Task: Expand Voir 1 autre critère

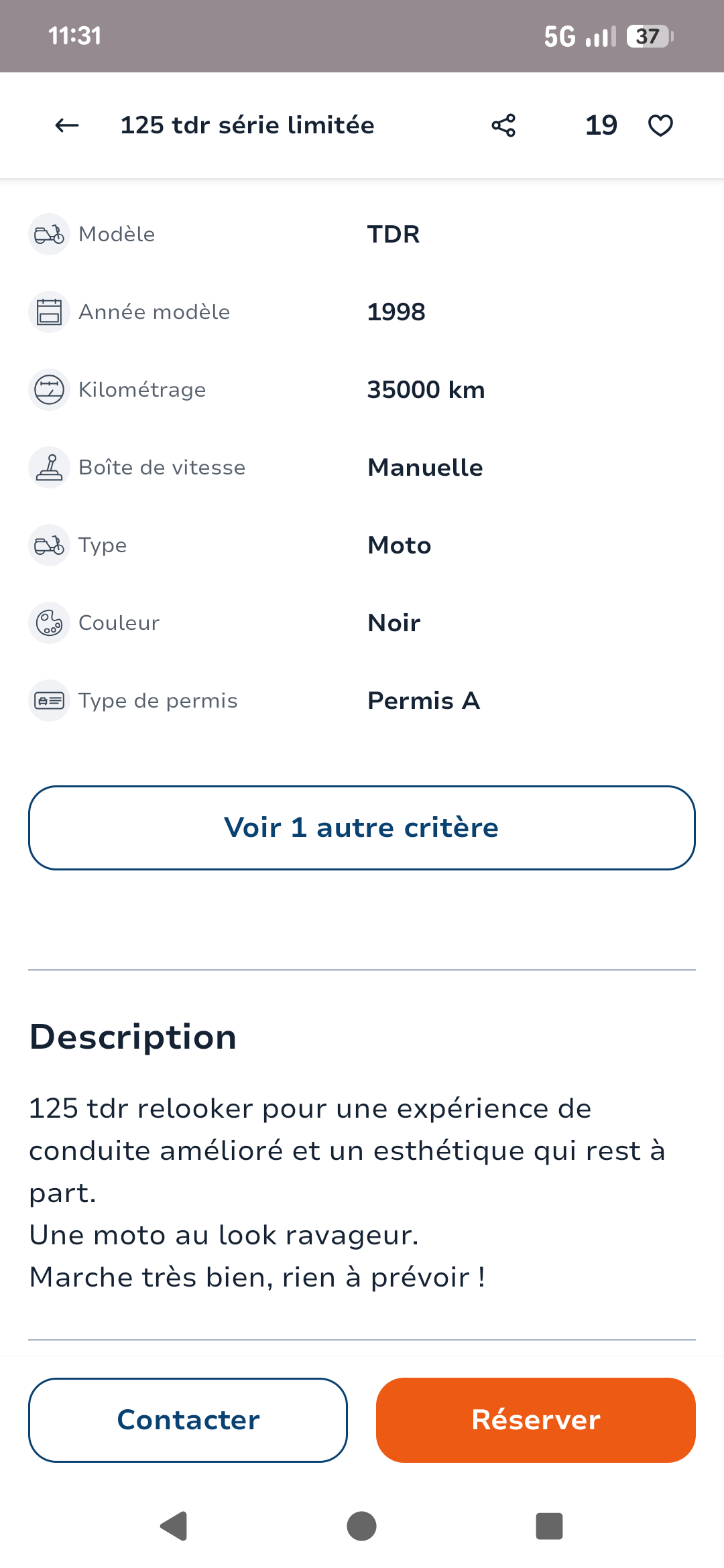Action: pyautogui.click(x=362, y=828)
